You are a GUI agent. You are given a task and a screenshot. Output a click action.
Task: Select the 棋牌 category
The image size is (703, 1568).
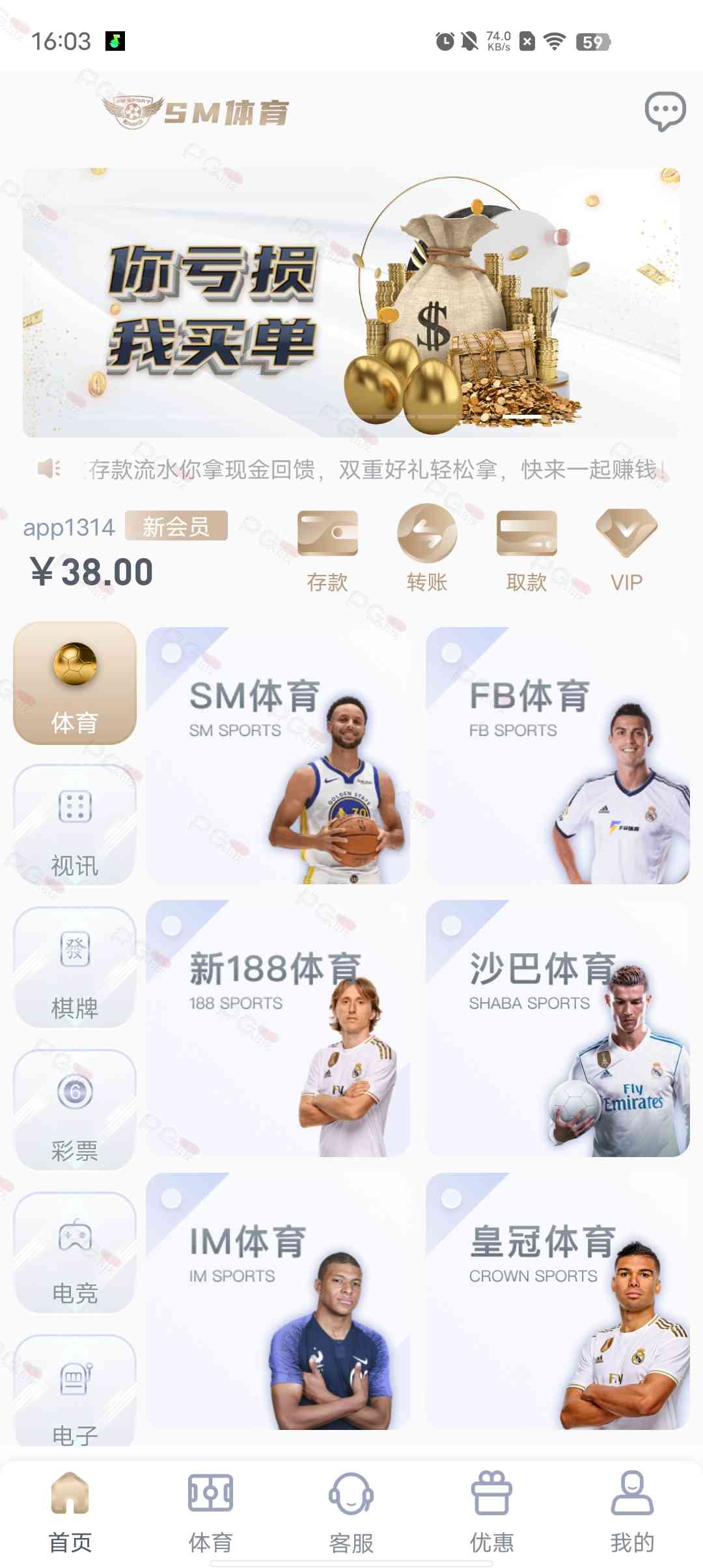click(x=75, y=968)
